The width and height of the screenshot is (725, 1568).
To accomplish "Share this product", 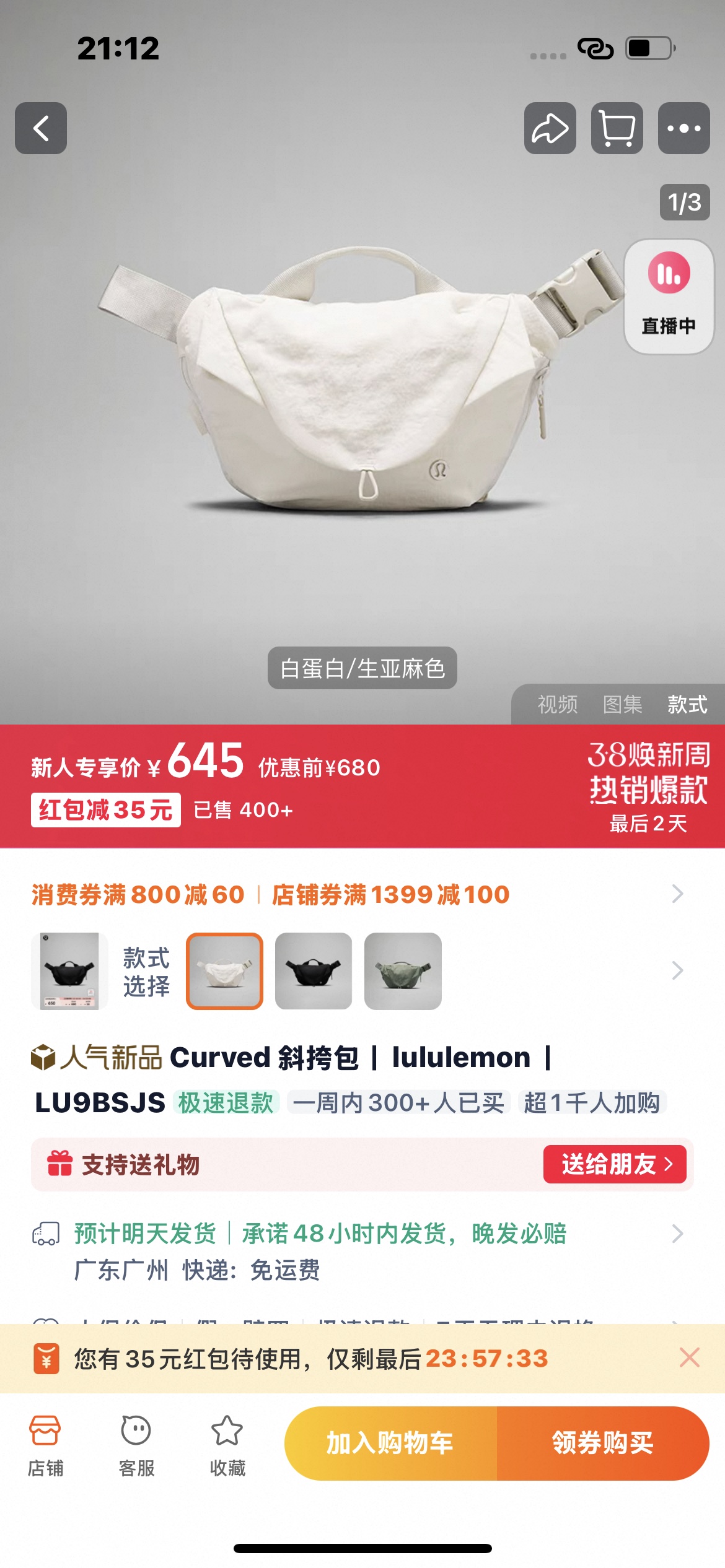I will pyautogui.click(x=550, y=128).
